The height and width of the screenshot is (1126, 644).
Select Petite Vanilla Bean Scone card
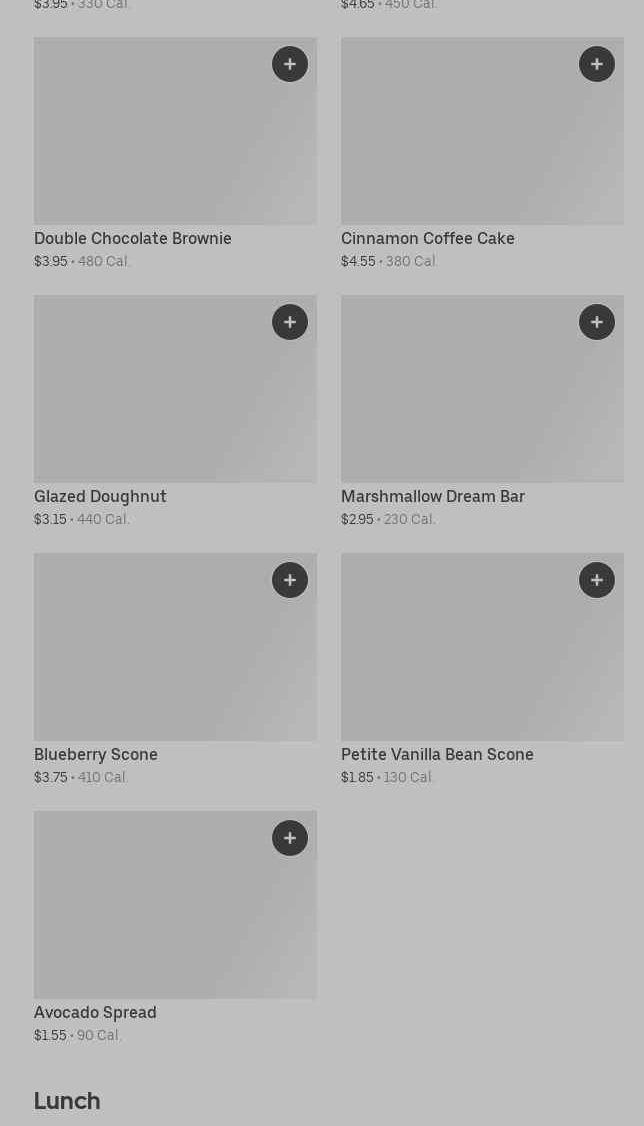[x=482, y=669]
